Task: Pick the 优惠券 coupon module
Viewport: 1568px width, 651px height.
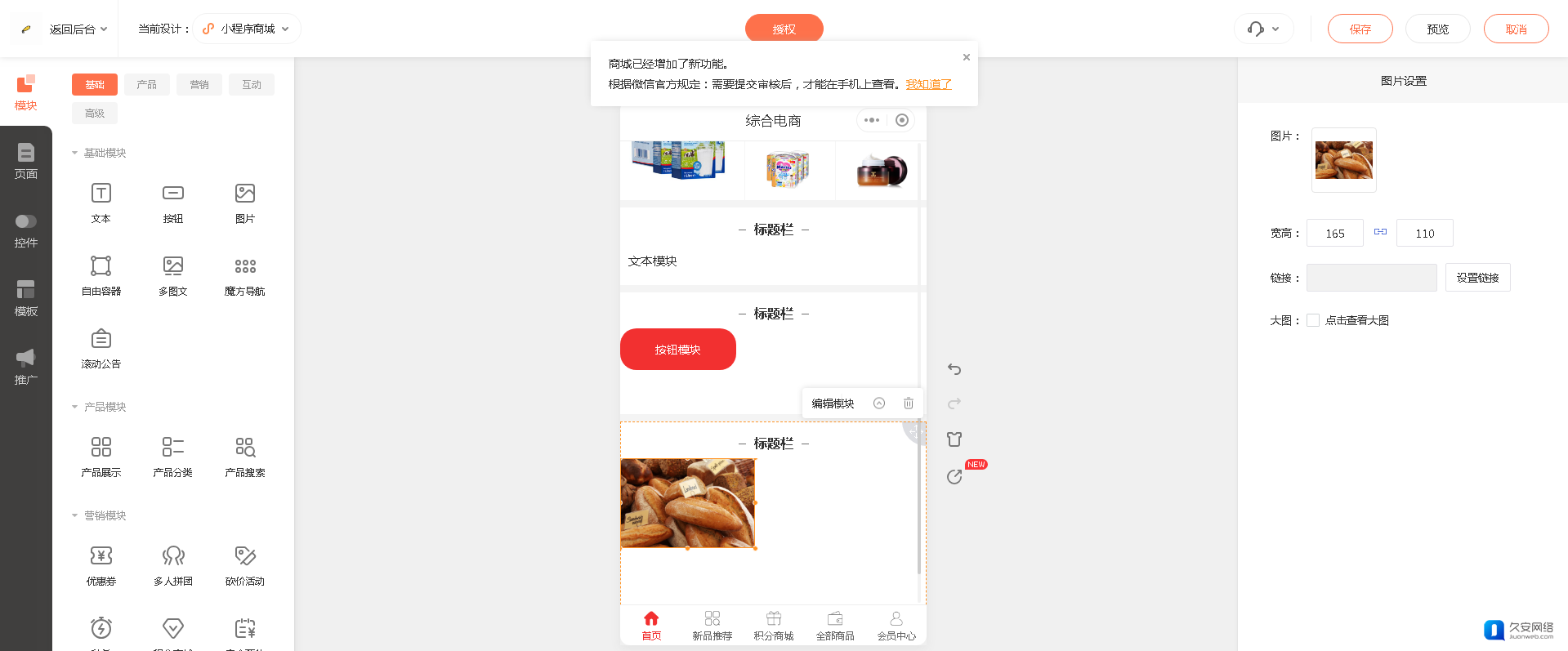Action: pyautogui.click(x=101, y=565)
